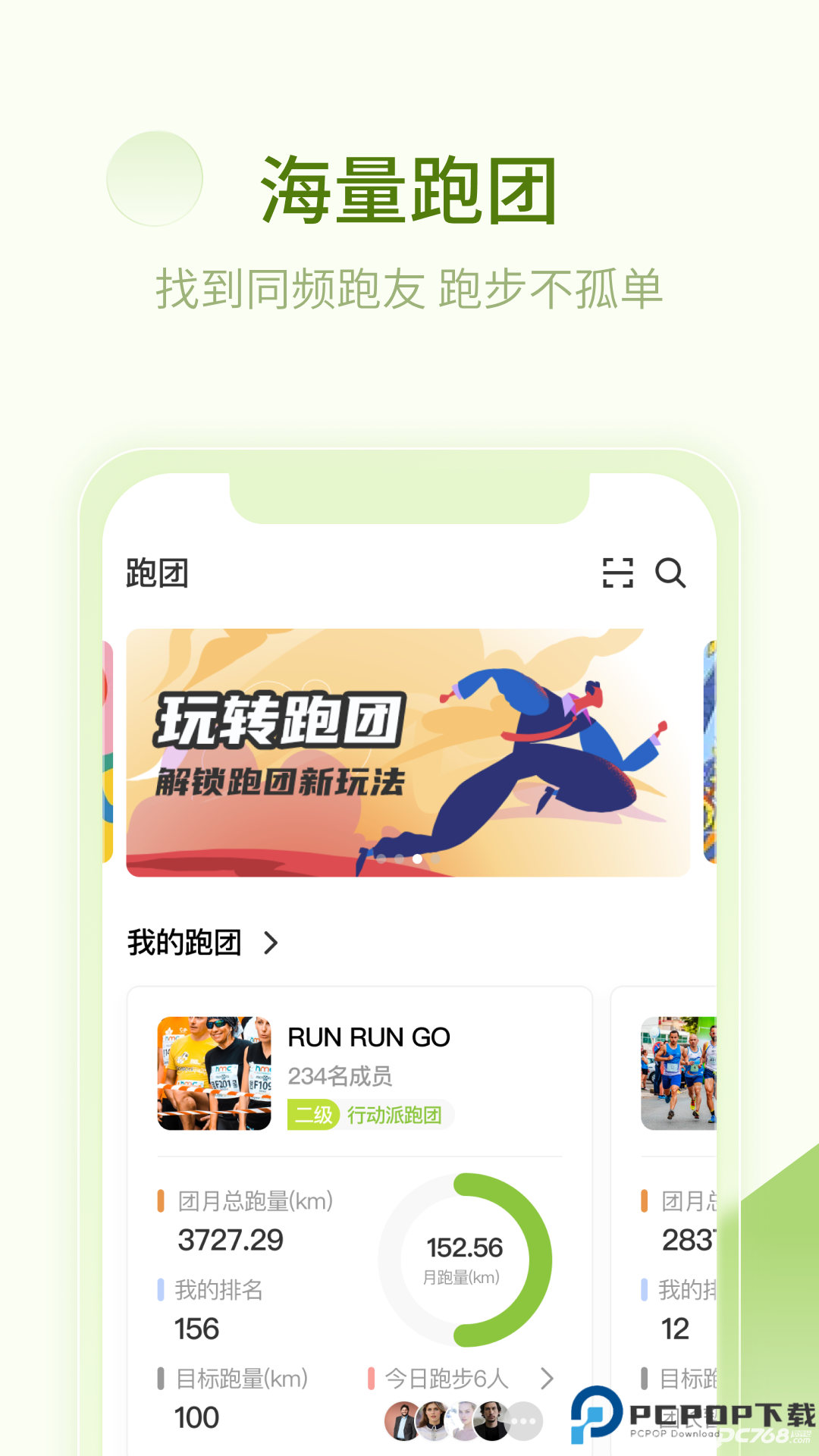Expand 我的跑团 via its chevron arrow
The width and height of the screenshot is (819, 1456).
pos(272,943)
